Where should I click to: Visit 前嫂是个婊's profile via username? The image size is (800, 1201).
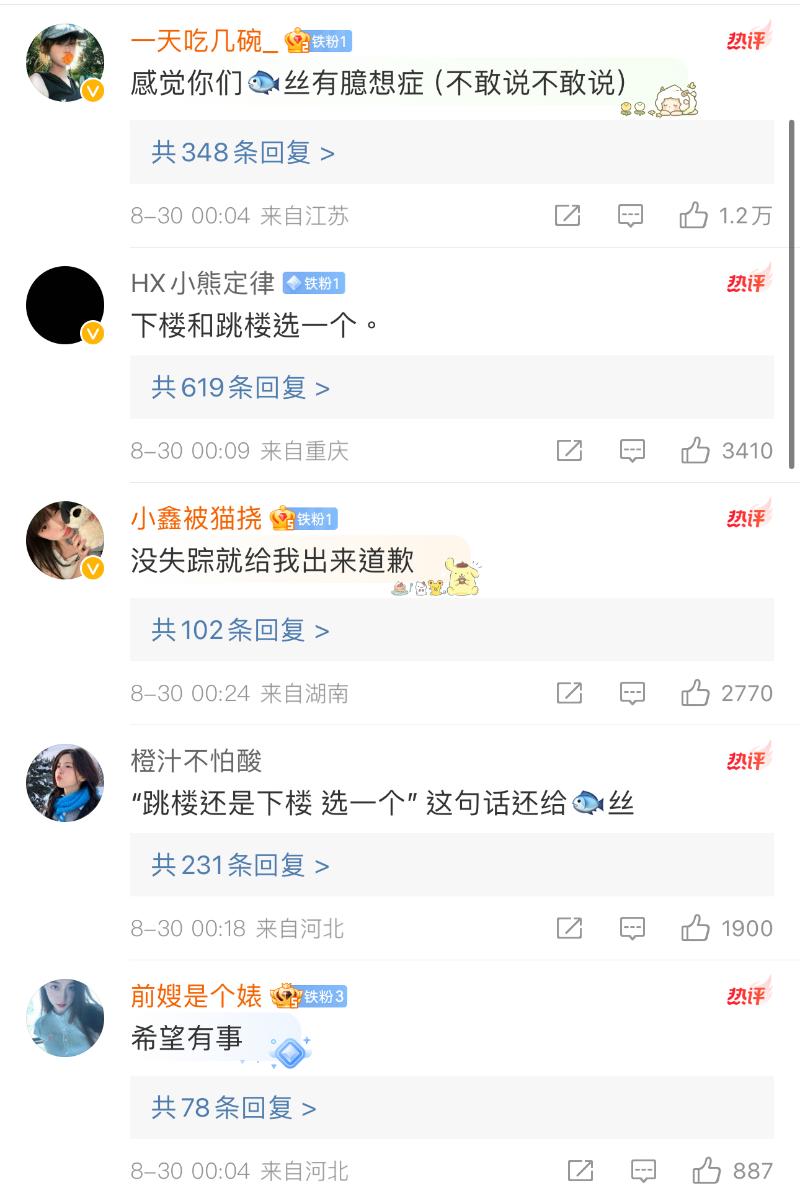pyautogui.click(x=196, y=995)
